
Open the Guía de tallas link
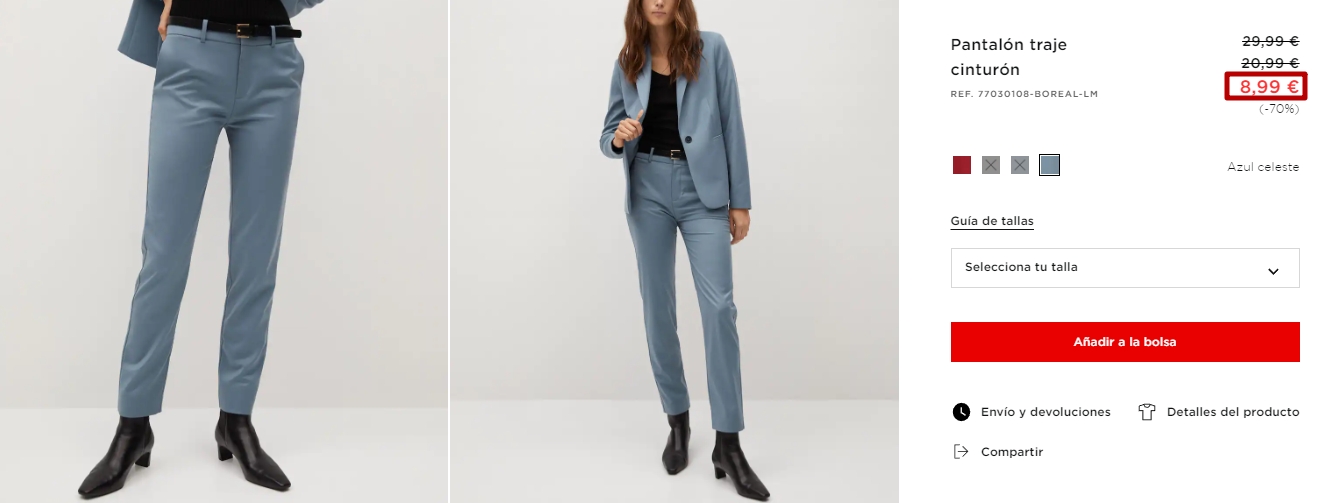click(992, 221)
